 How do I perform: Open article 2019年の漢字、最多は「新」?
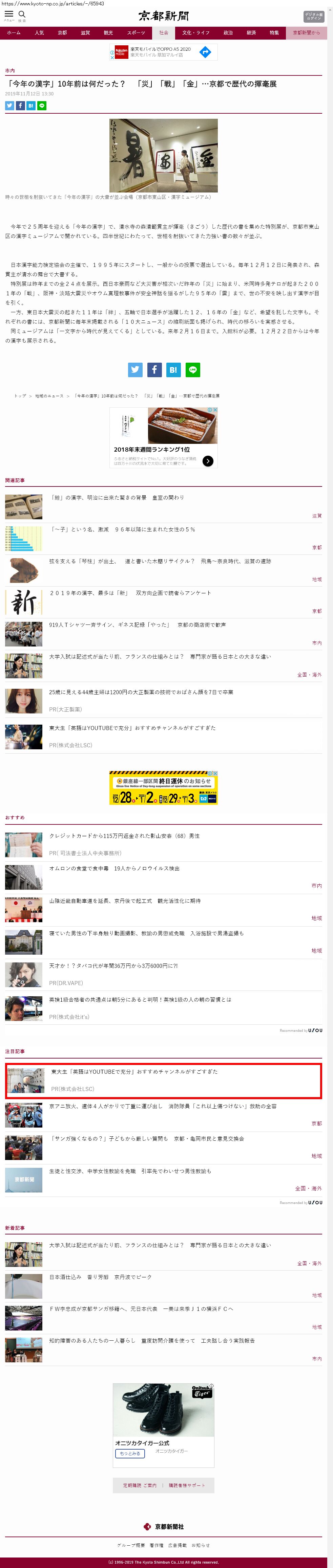tap(130, 593)
